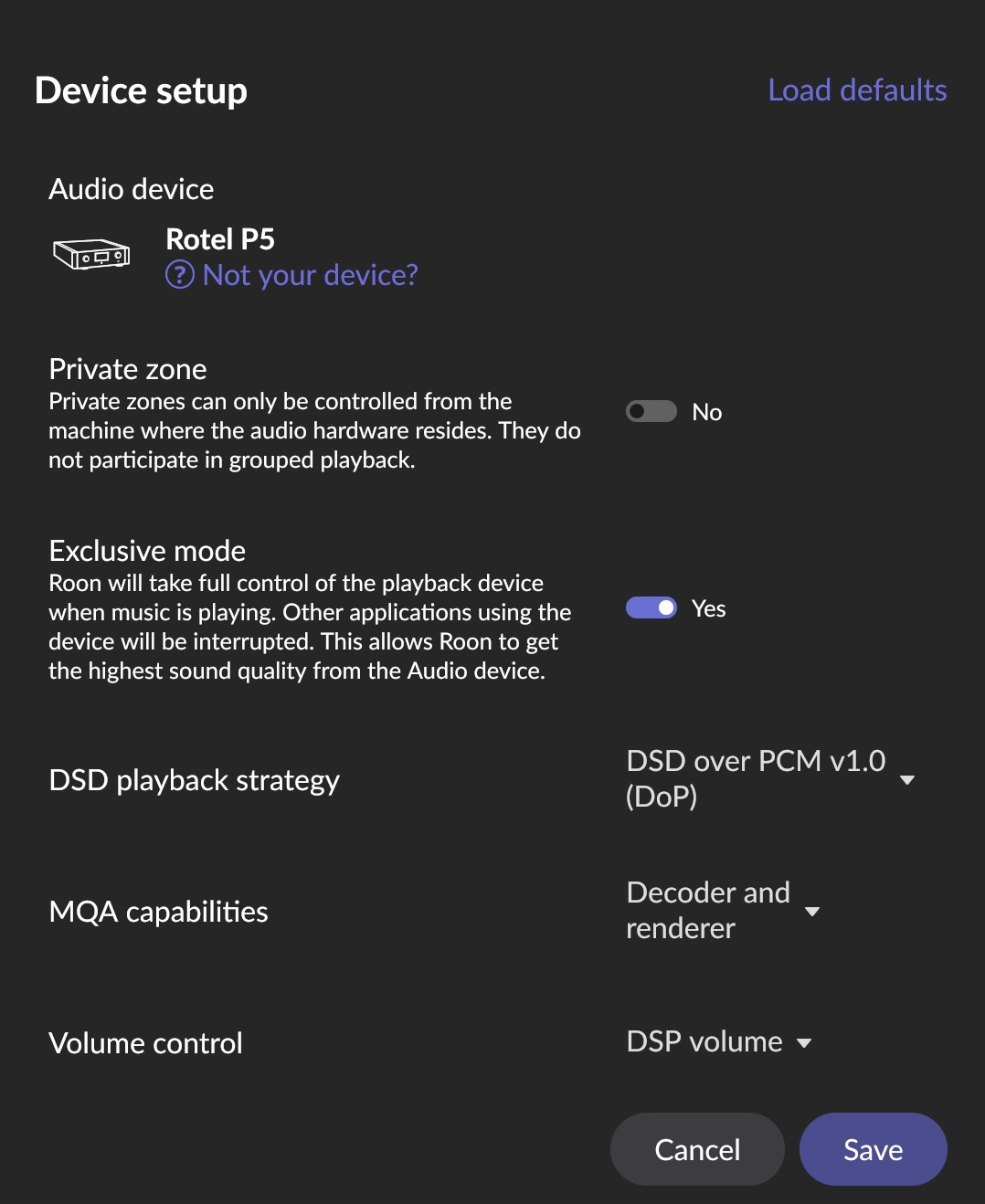The image size is (985, 1204).
Task: Tap Load defaults link
Action: click(856, 90)
